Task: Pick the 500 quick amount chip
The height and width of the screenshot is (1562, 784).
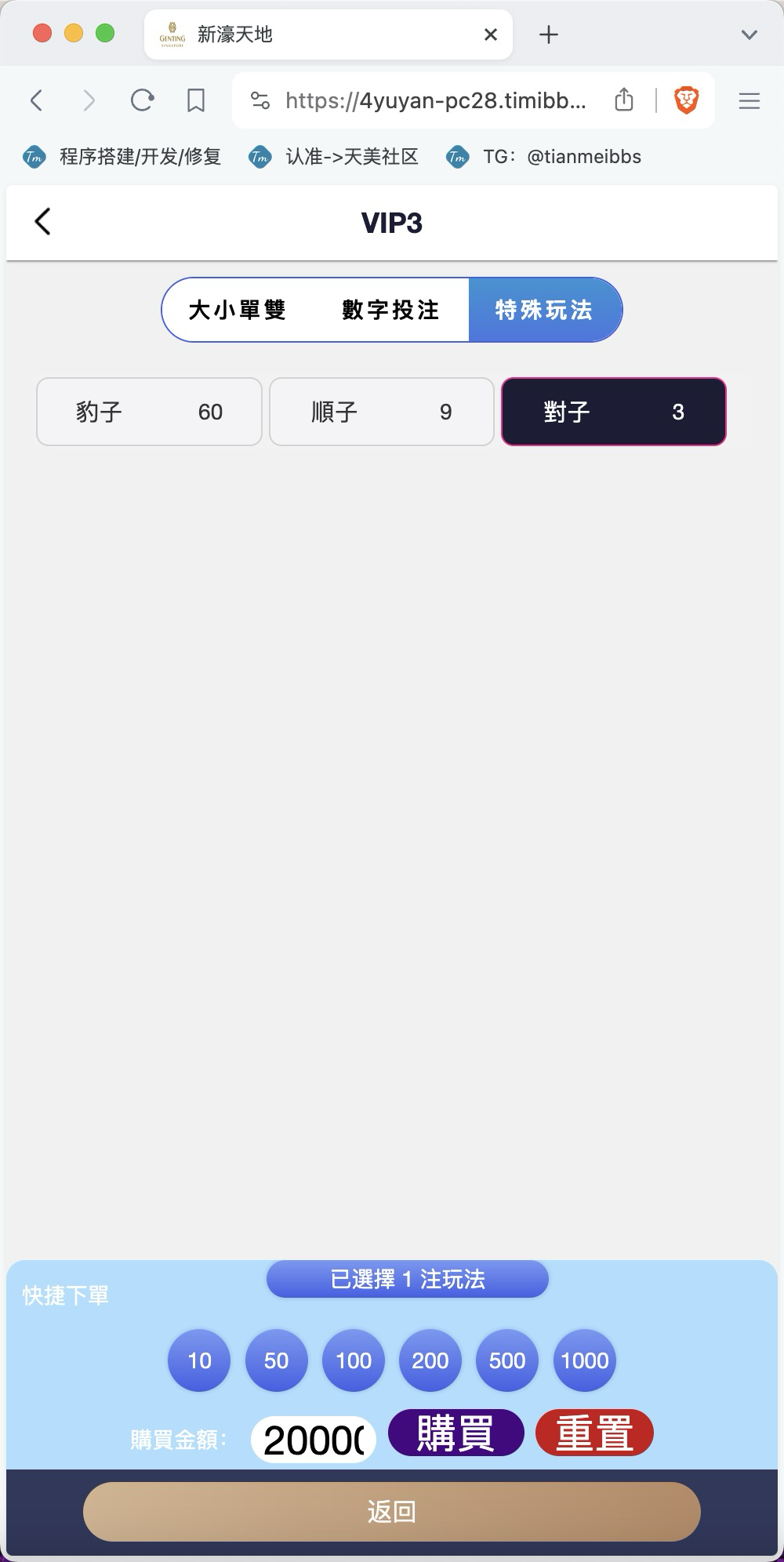Action: point(507,1360)
